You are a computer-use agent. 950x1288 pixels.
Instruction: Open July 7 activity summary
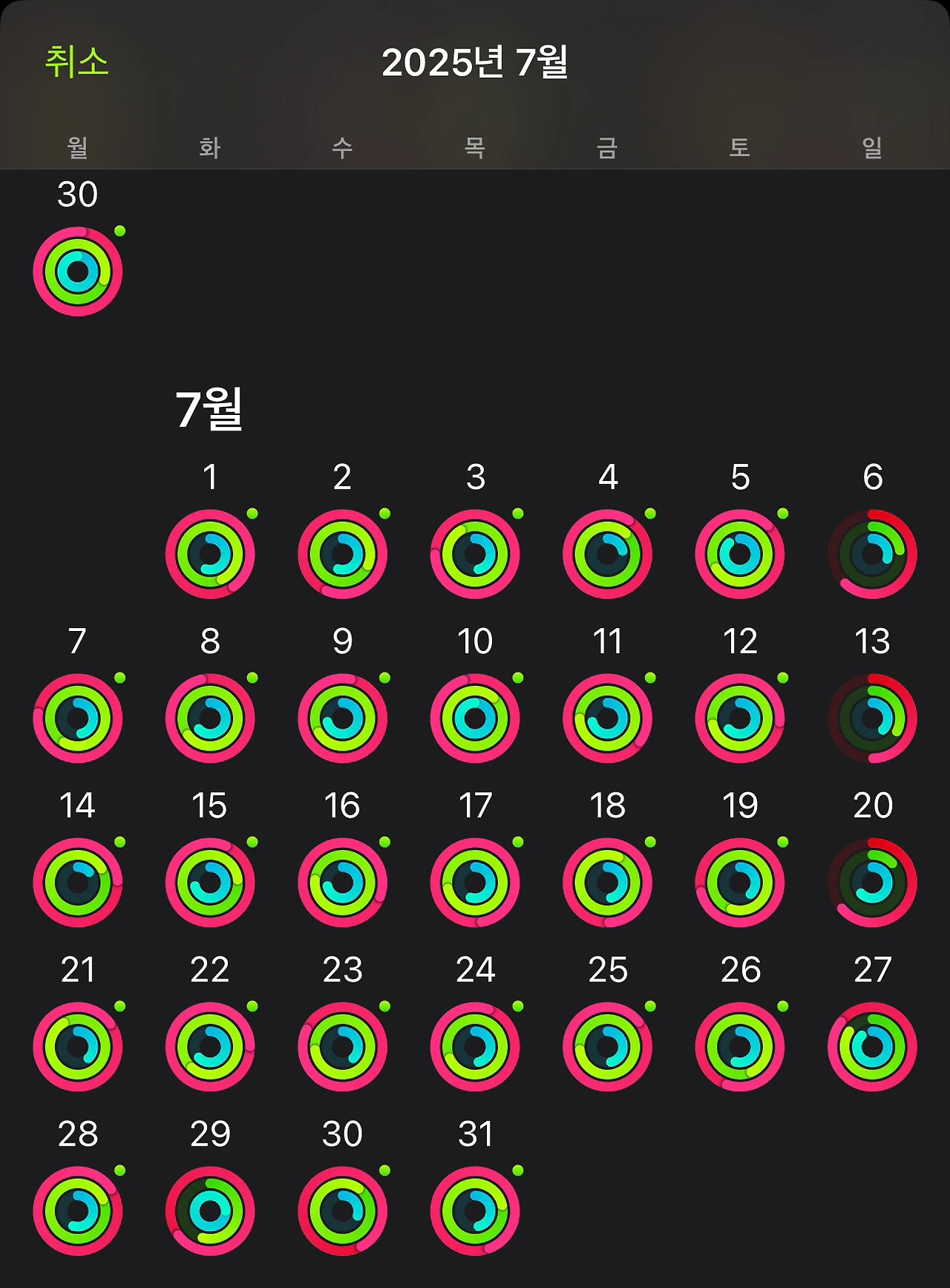point(78,718)
